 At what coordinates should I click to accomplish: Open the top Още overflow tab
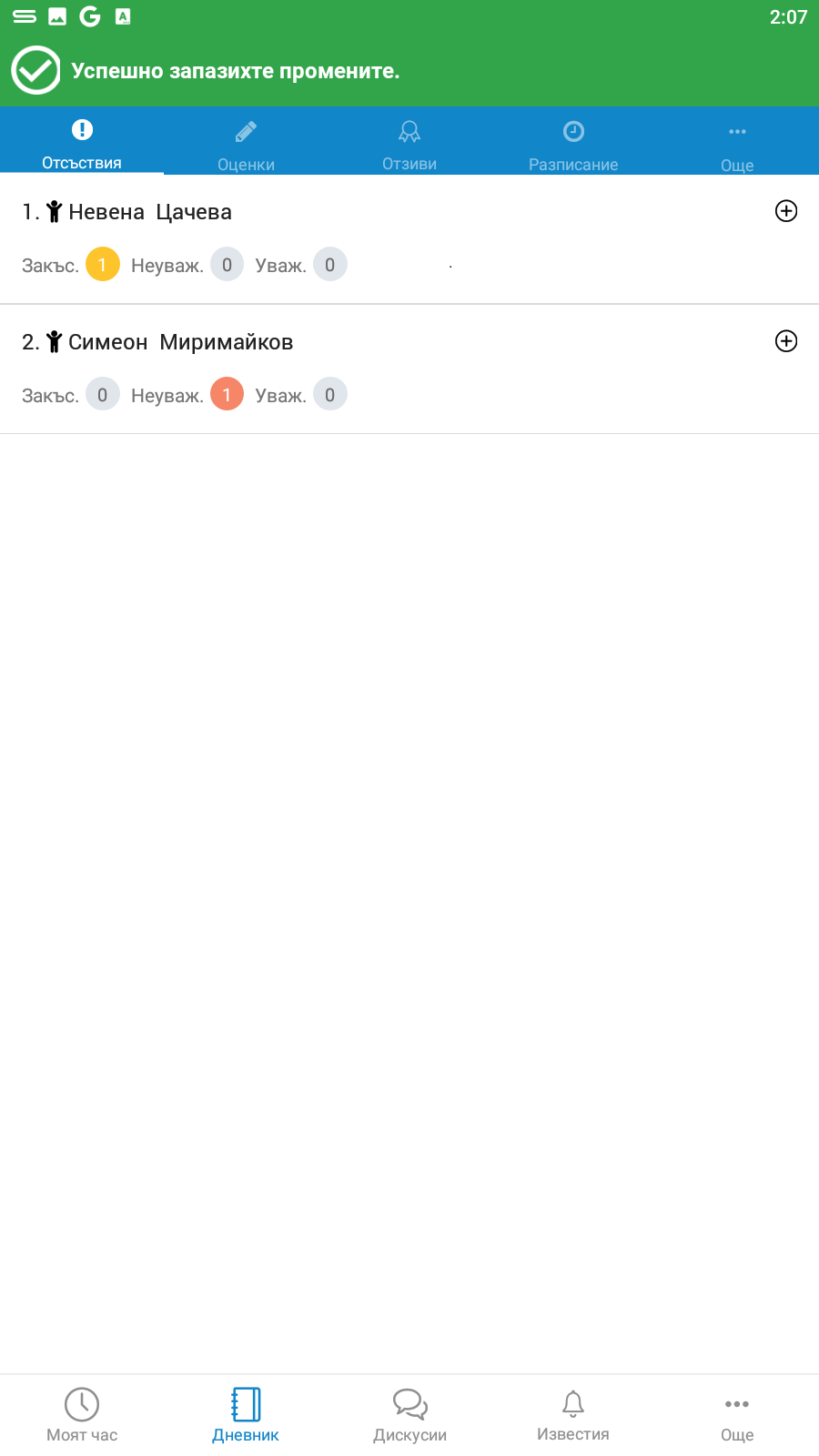coord(737,144)
